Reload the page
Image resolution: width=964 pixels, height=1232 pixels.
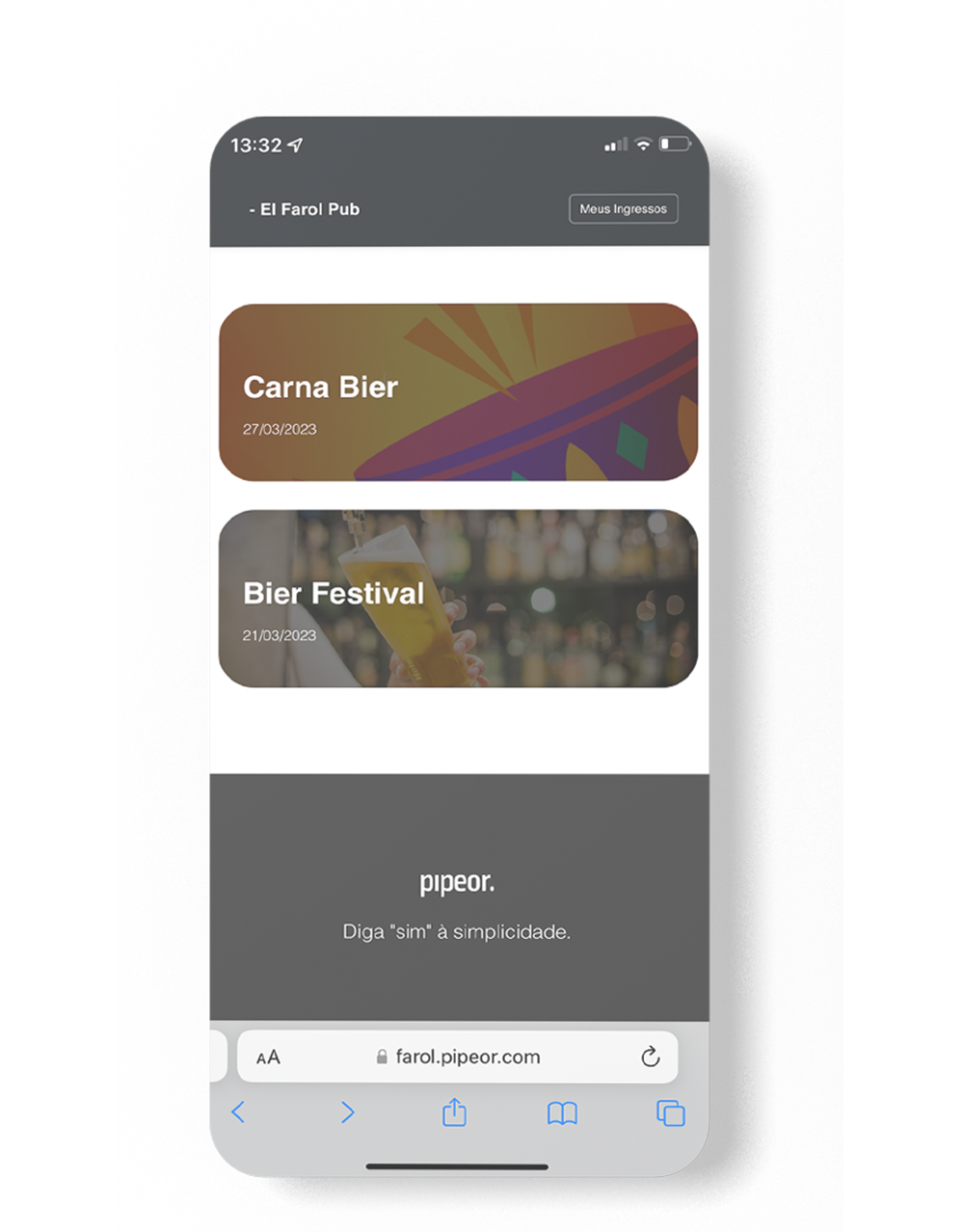[651, 1058]
